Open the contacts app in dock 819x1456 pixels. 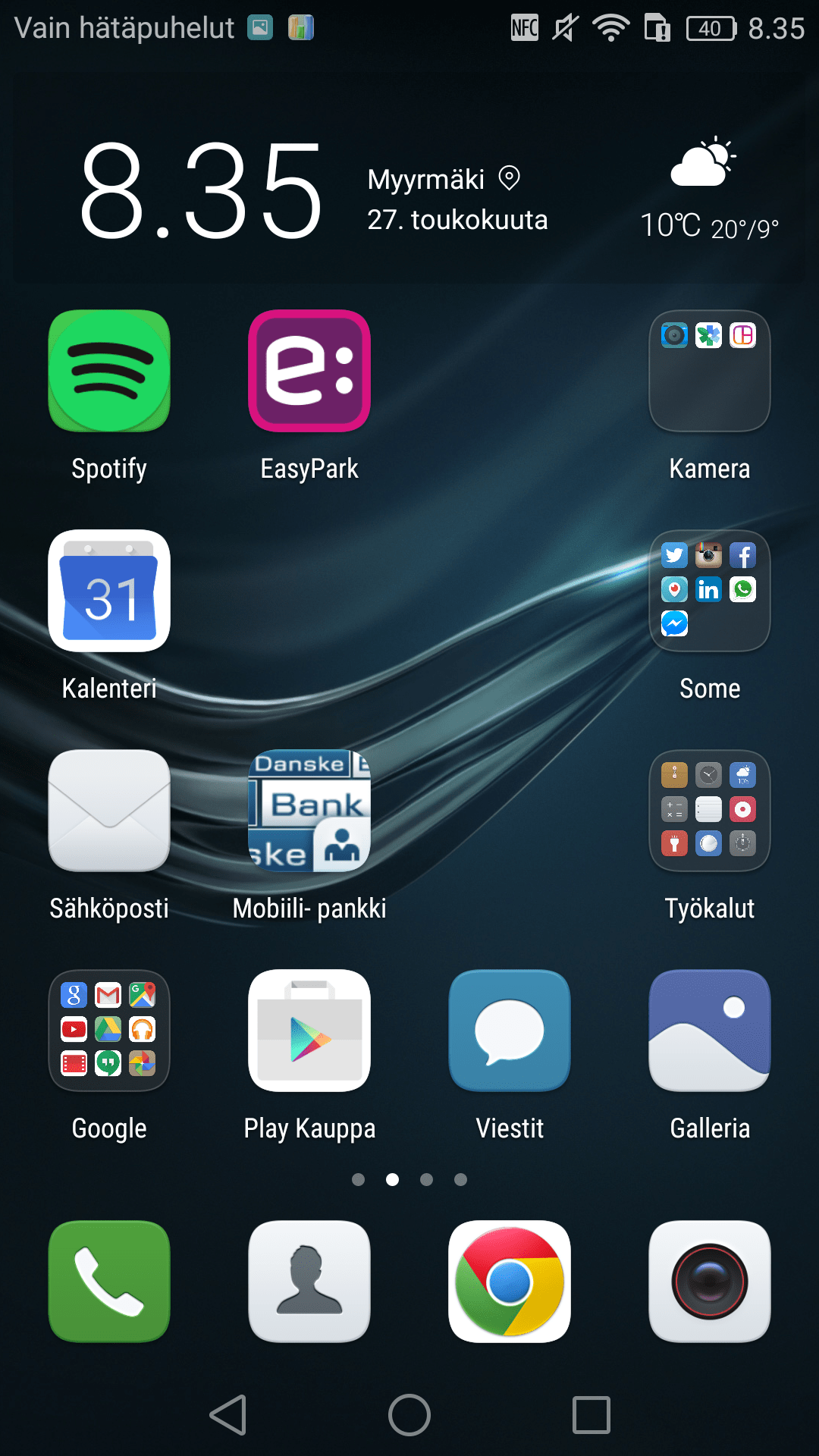click(309, 1282)
